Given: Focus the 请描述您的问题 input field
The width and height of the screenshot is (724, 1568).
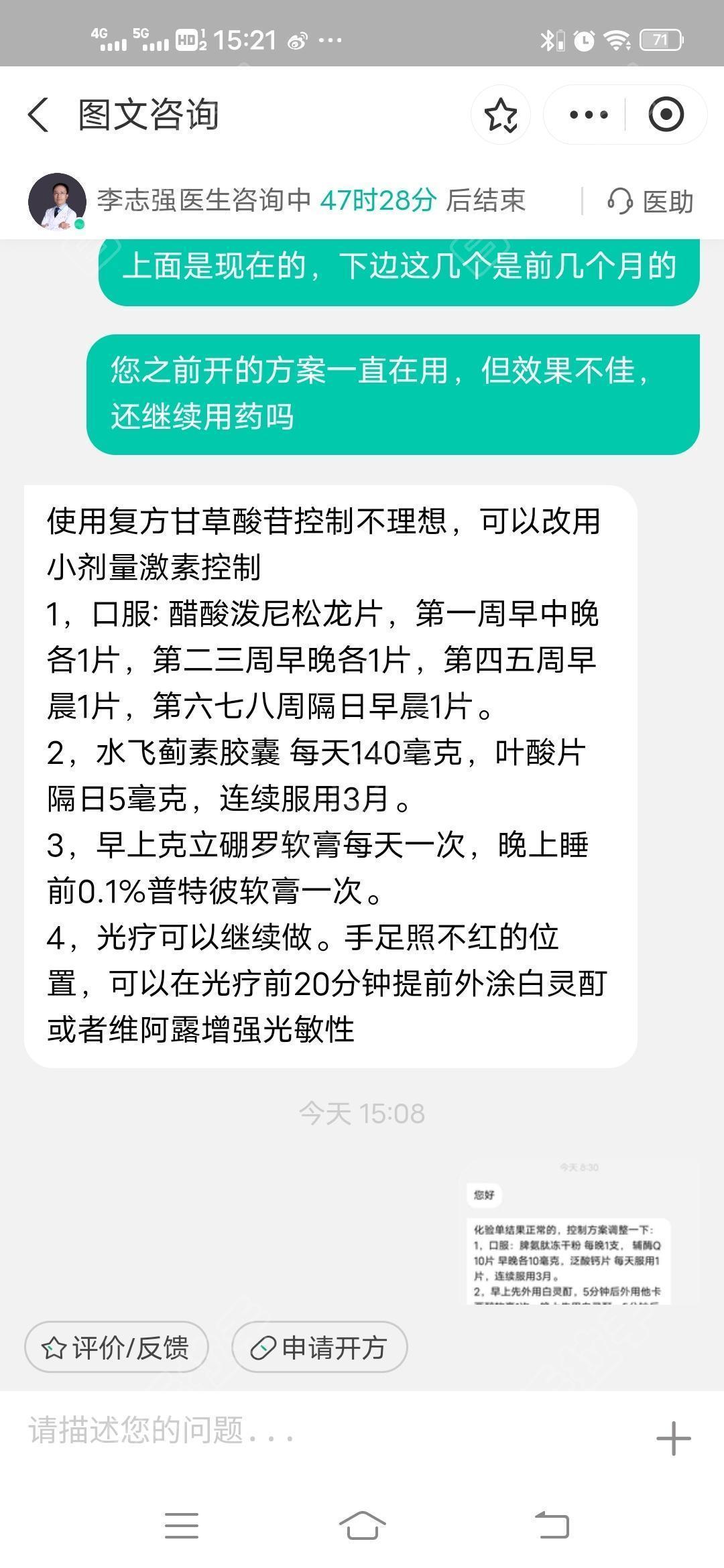Looking at the screenshot, I should point(328,1431).
